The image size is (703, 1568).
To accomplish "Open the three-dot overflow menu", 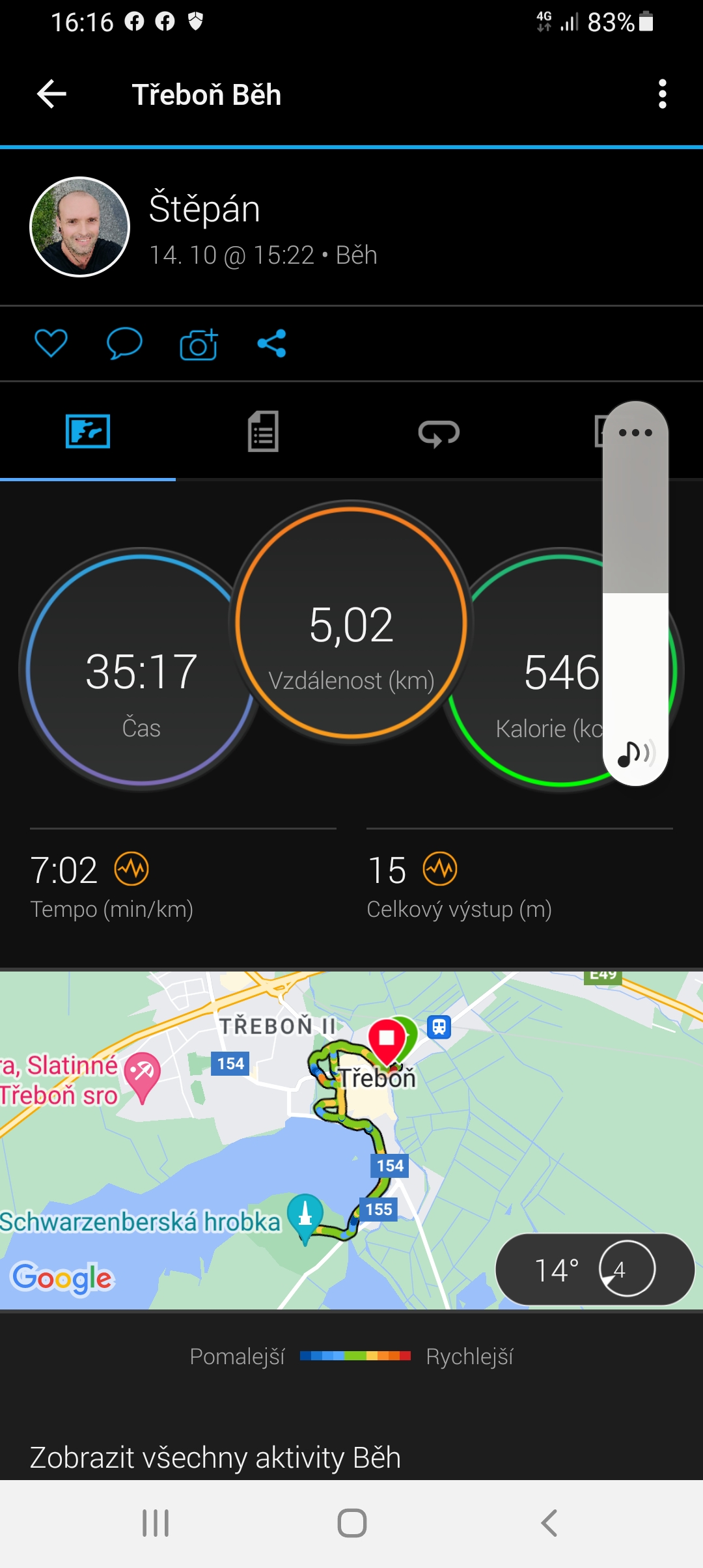I will point(663,94).
